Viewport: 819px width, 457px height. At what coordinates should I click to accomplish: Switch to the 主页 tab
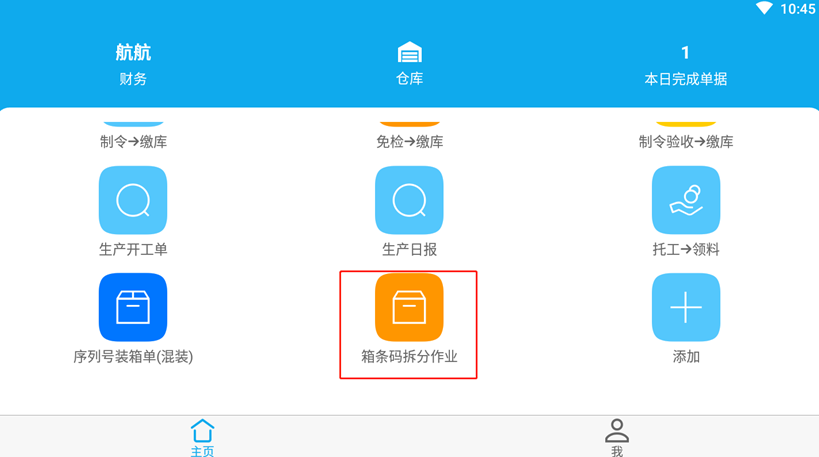click(x=202, y=436)
